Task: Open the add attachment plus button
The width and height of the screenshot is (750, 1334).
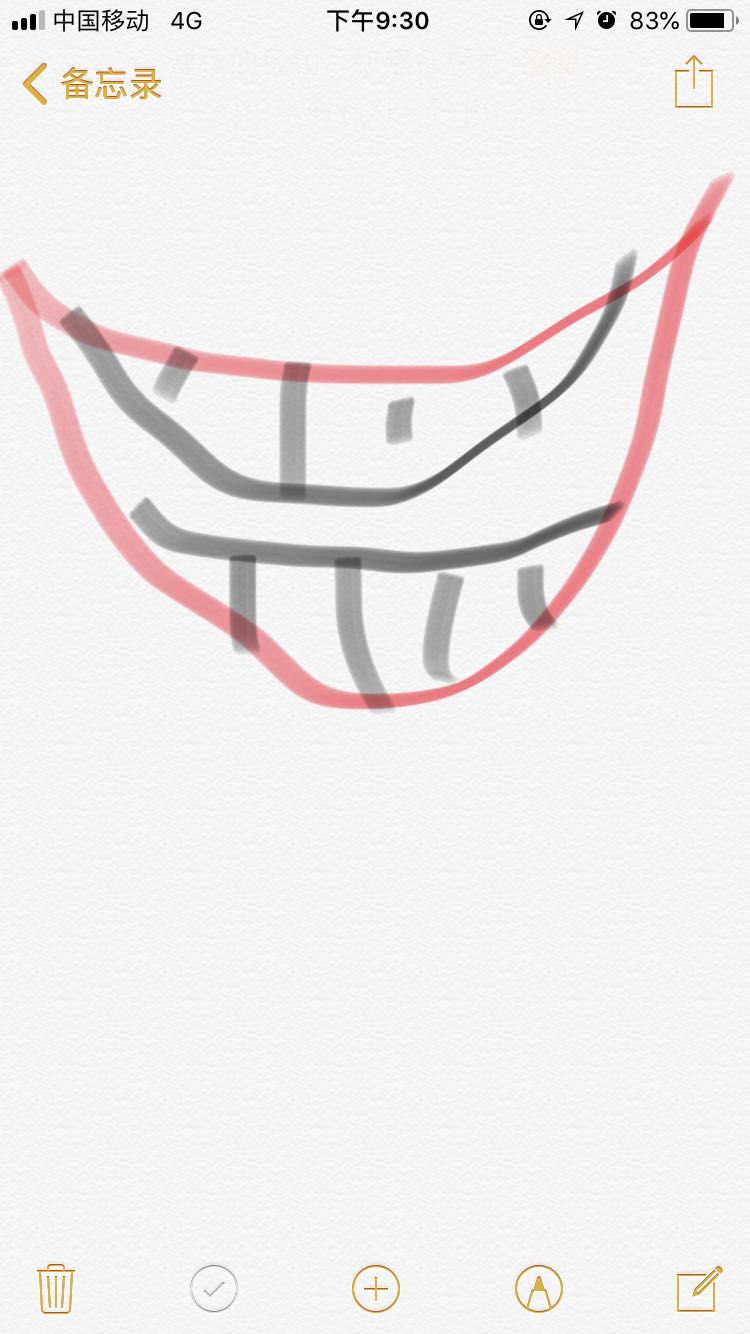Action: click(376, 1288)
